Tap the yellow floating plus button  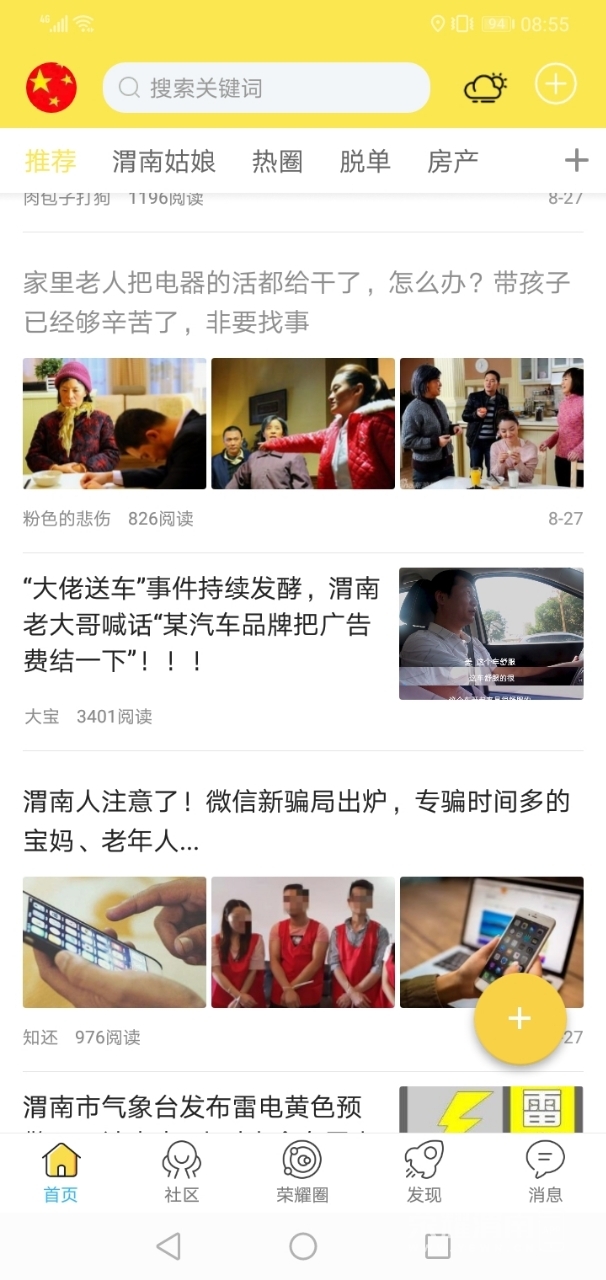[x=520, y=1018]
